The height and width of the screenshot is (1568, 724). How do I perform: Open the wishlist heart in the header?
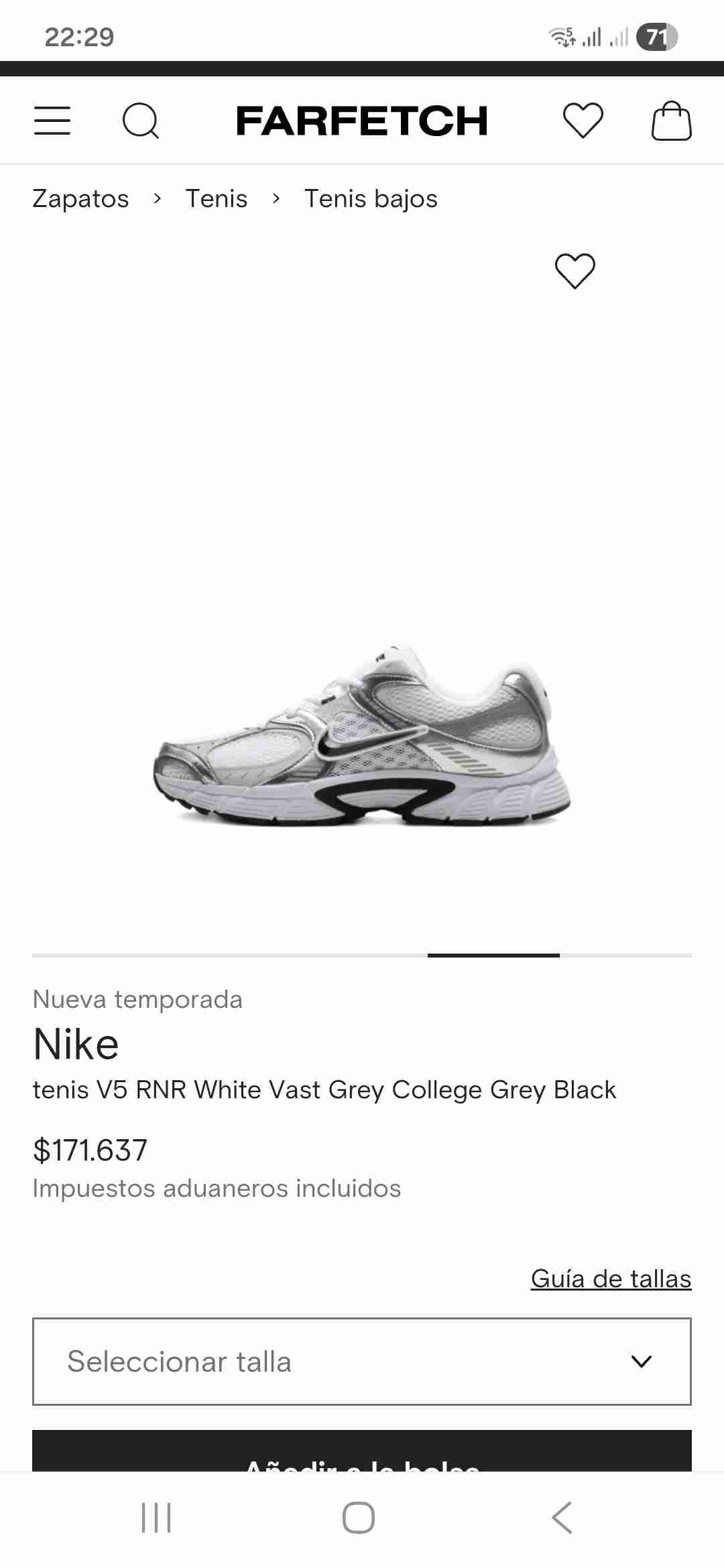pos(582,121)
